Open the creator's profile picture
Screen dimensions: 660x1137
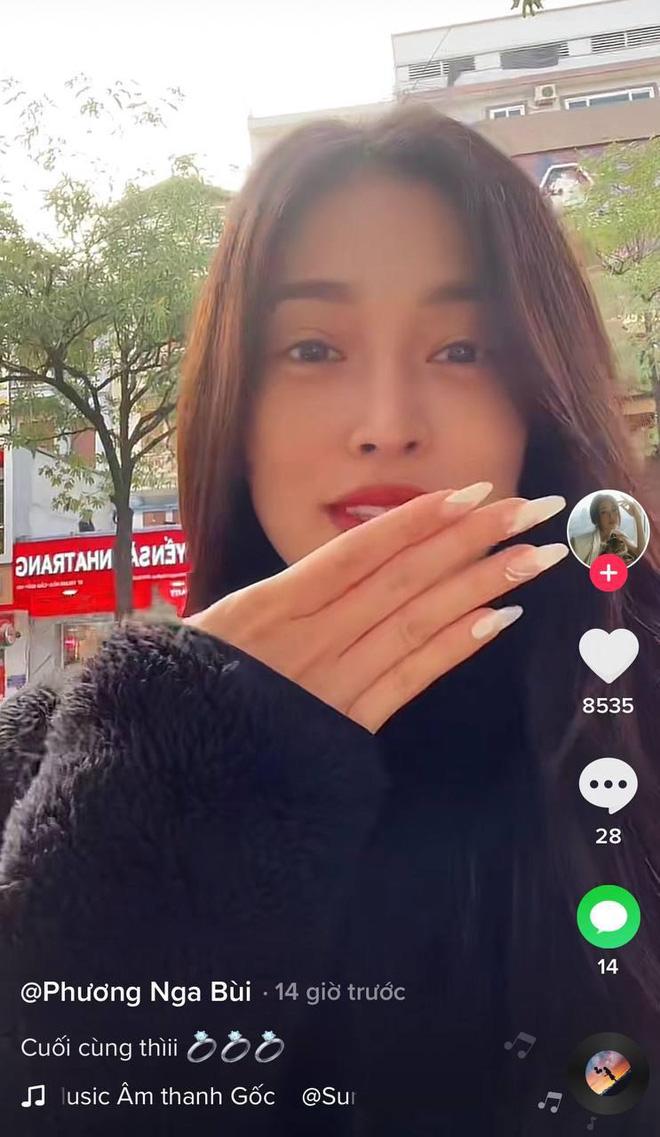pos(608,529)
